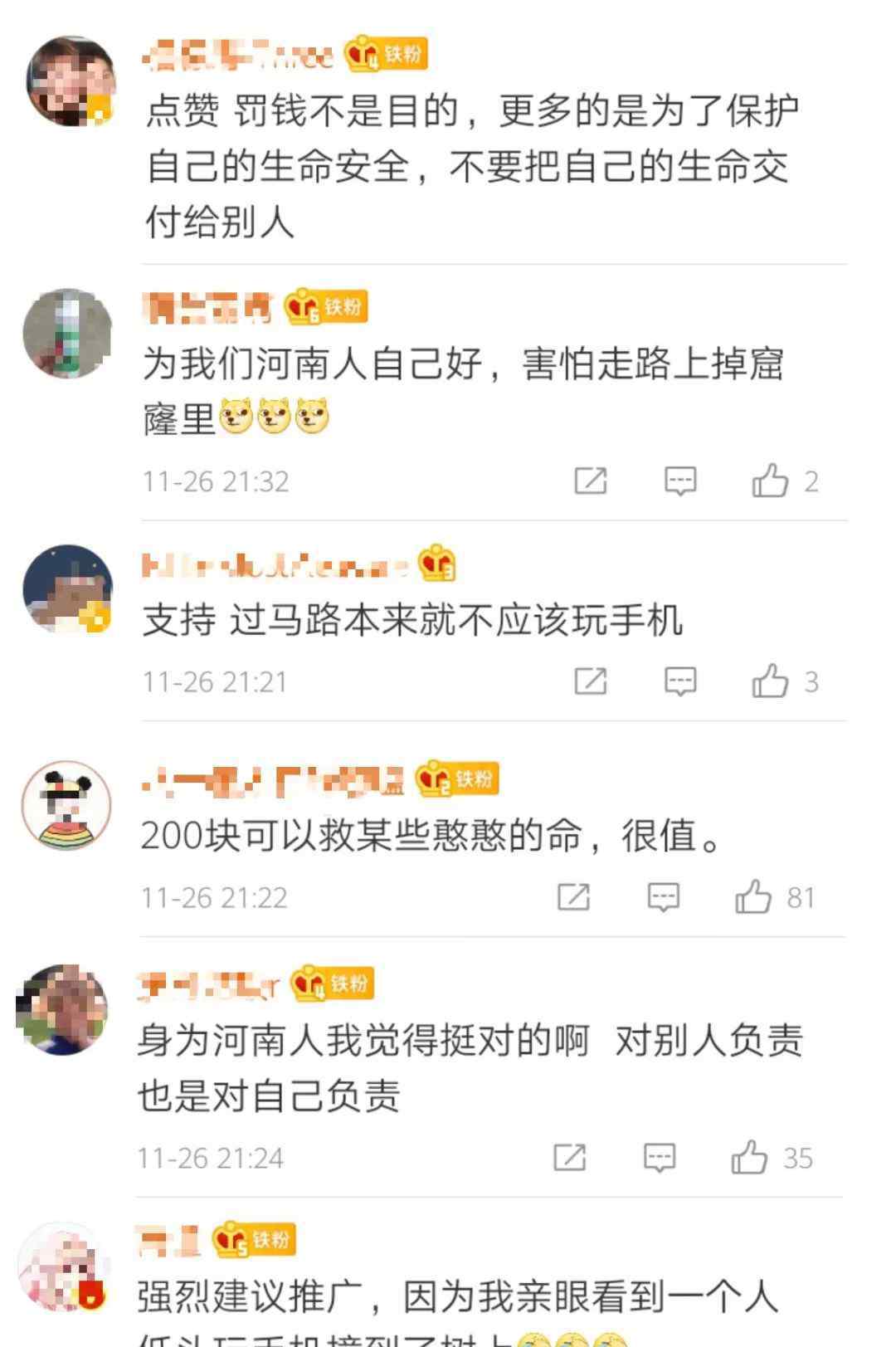Like the 200块可以救某些憨憨的命 comment
Image resolution: width=896 pixels, height=1347 pixels.
point(753,897)
